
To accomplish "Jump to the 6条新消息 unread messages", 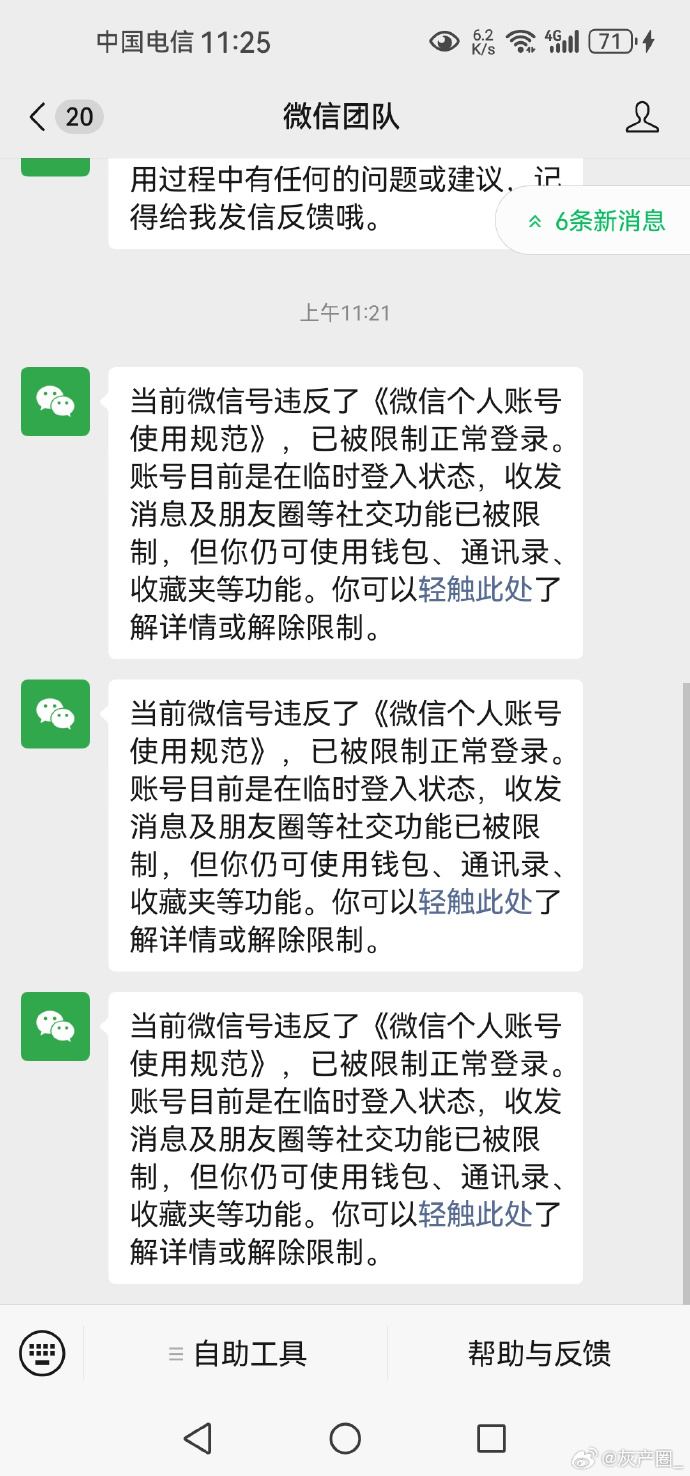I will (598, 221).
